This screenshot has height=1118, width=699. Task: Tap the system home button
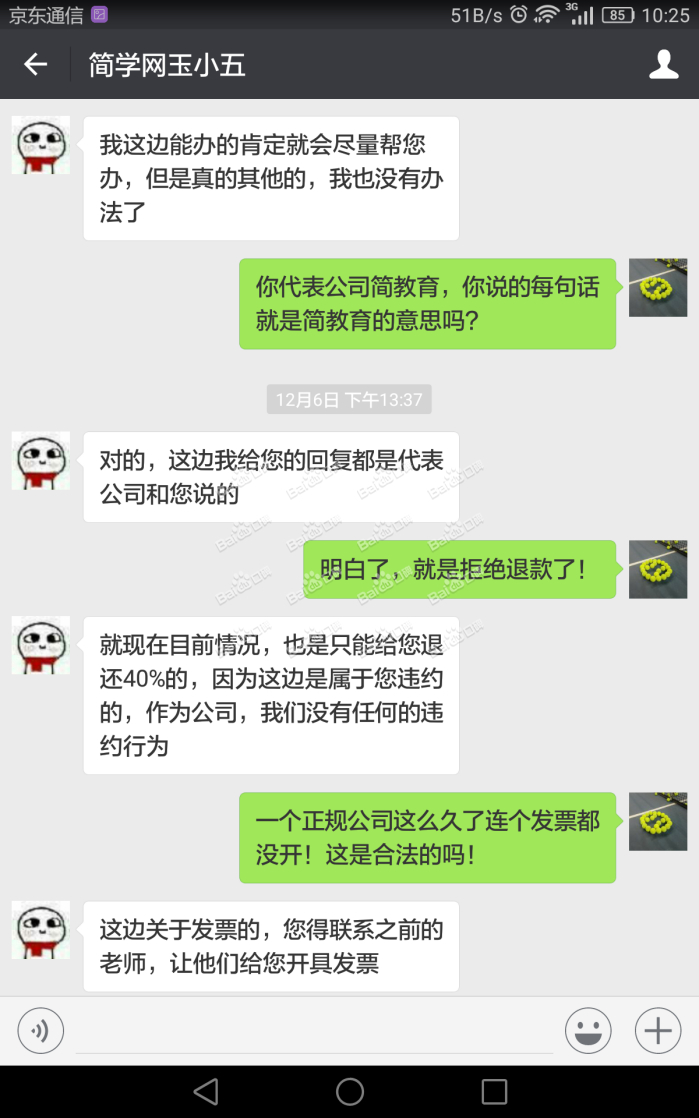(x=350, y=1091)
